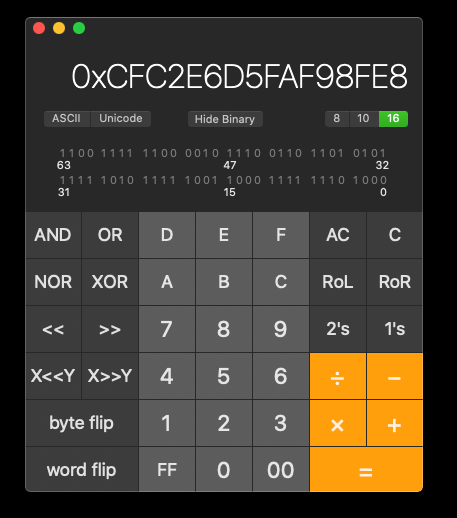The height and width of the screenshot is (518, 457).
Task: Enable the Unicode display option
Action: pos(121,119)
